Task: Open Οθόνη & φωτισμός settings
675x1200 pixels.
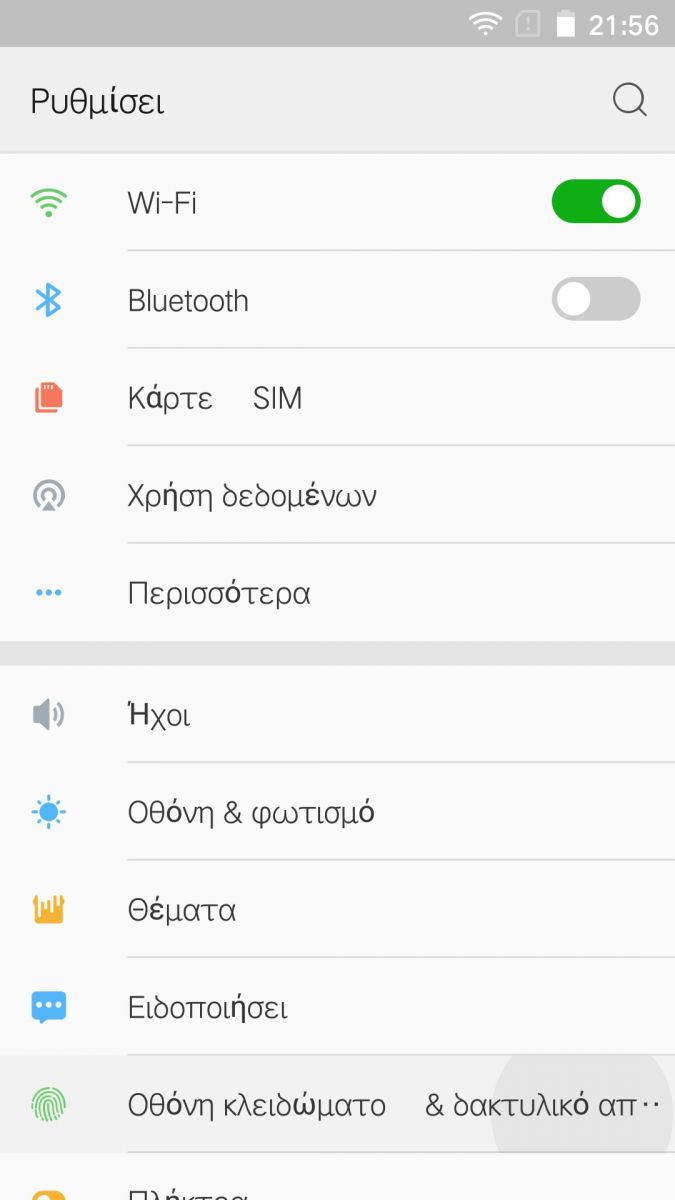Action: click(337, 812)
